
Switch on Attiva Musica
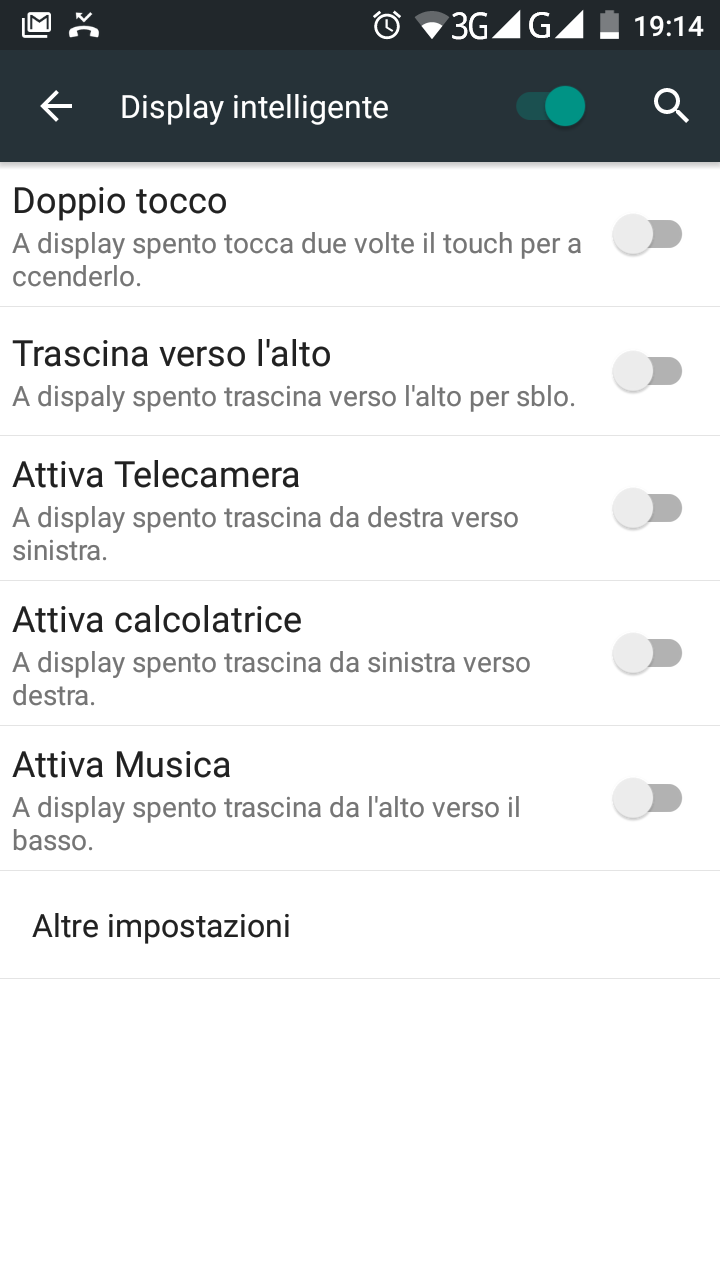(x=647, y=798)
